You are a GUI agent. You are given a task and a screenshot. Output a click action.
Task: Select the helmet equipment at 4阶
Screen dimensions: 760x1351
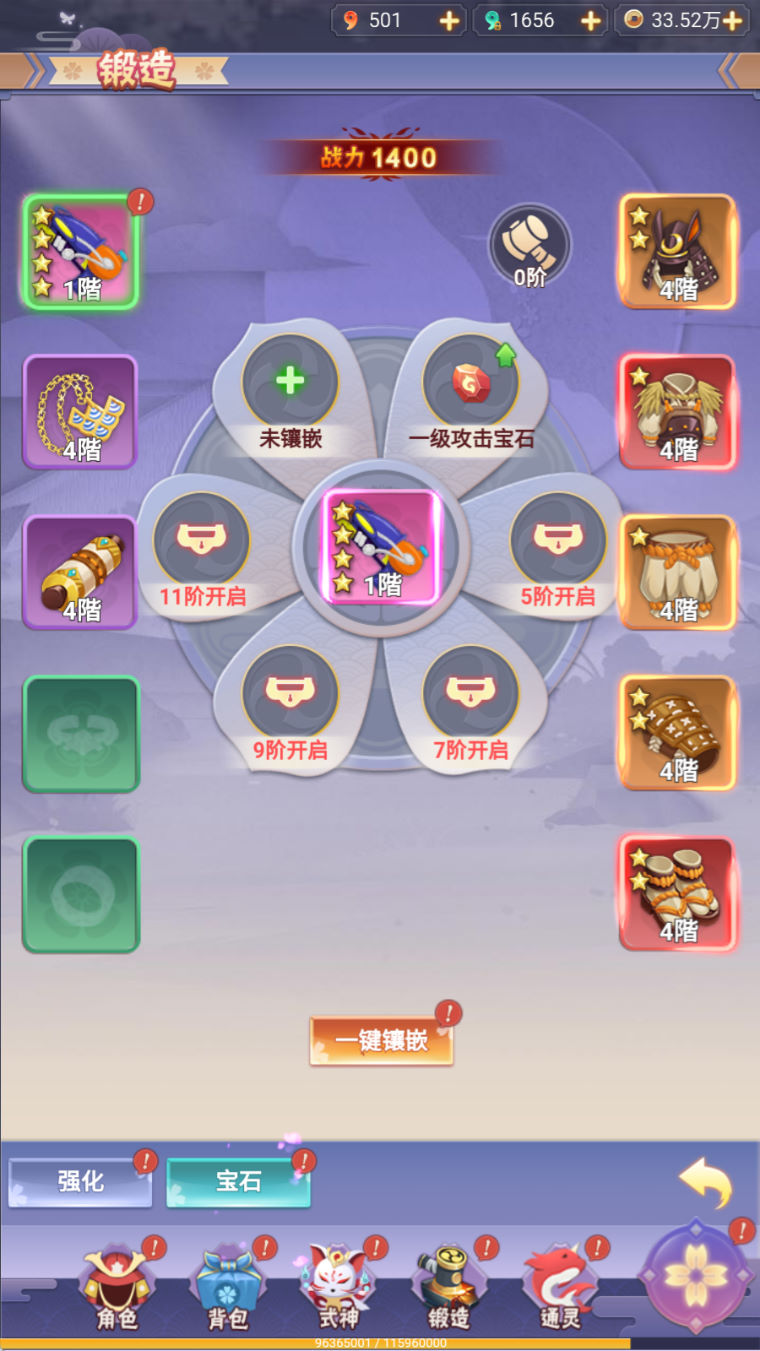click(x=678, y=251)
